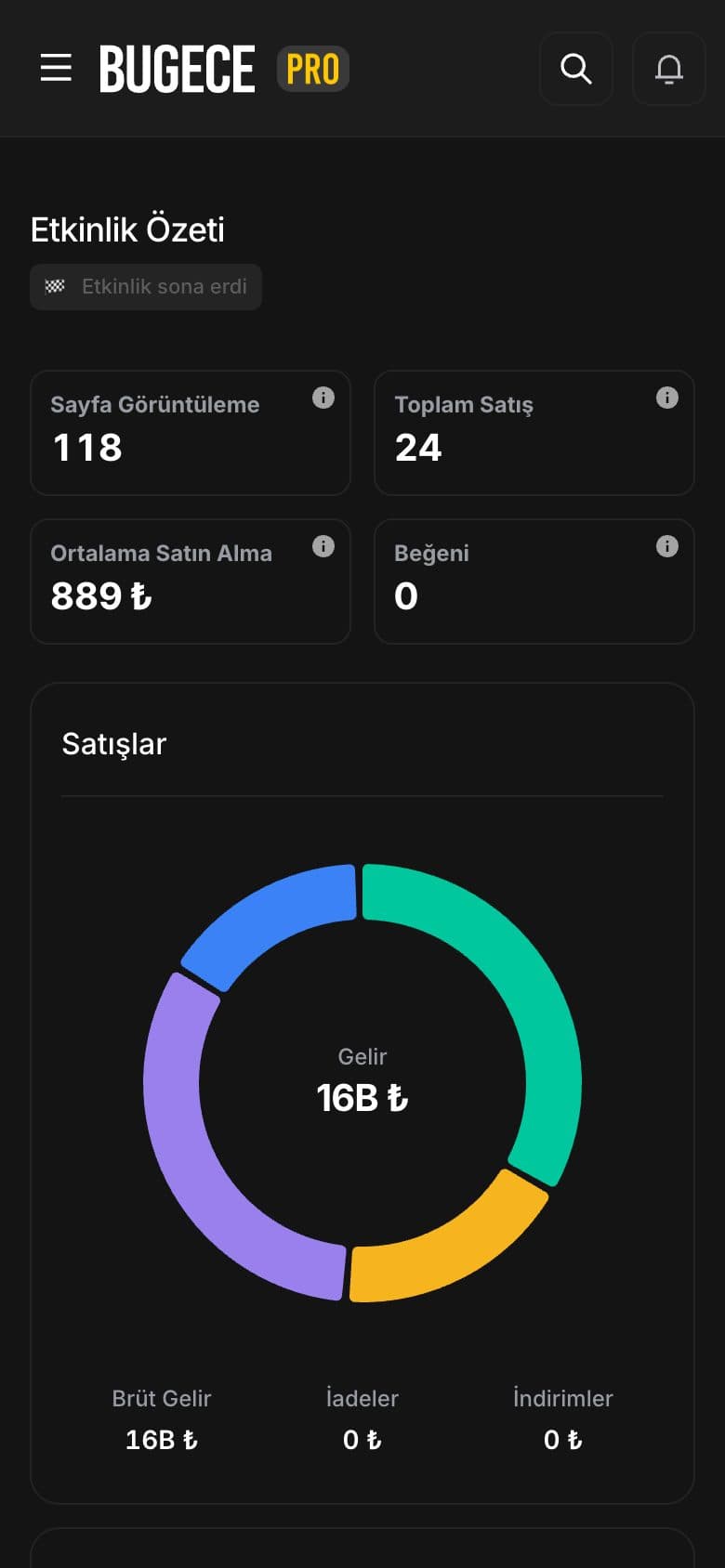Open the search icon
The image size is (725, 1568).
[576, 69]
